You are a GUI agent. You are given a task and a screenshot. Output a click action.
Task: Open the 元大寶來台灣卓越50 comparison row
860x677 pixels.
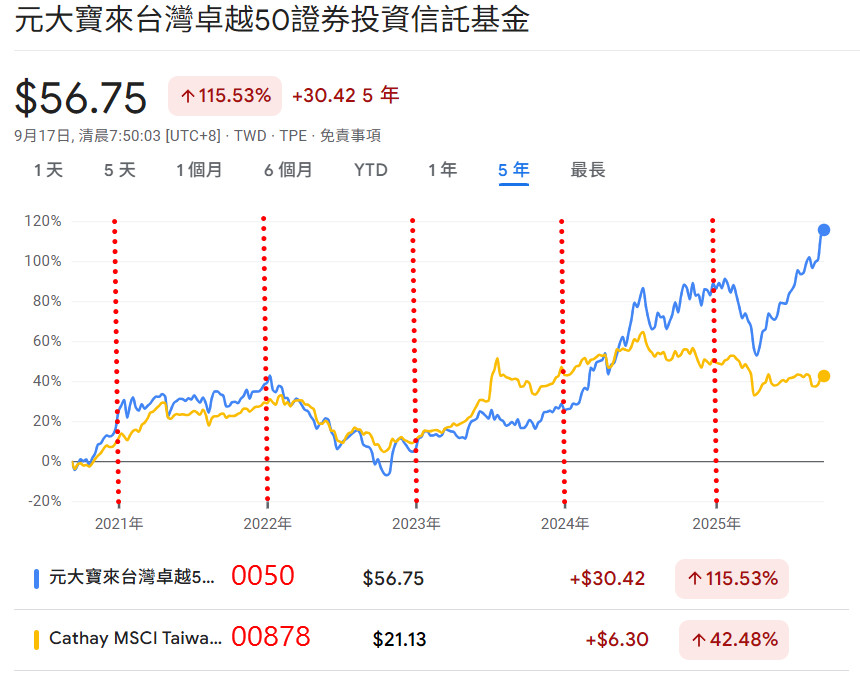(x=131, y=578)
